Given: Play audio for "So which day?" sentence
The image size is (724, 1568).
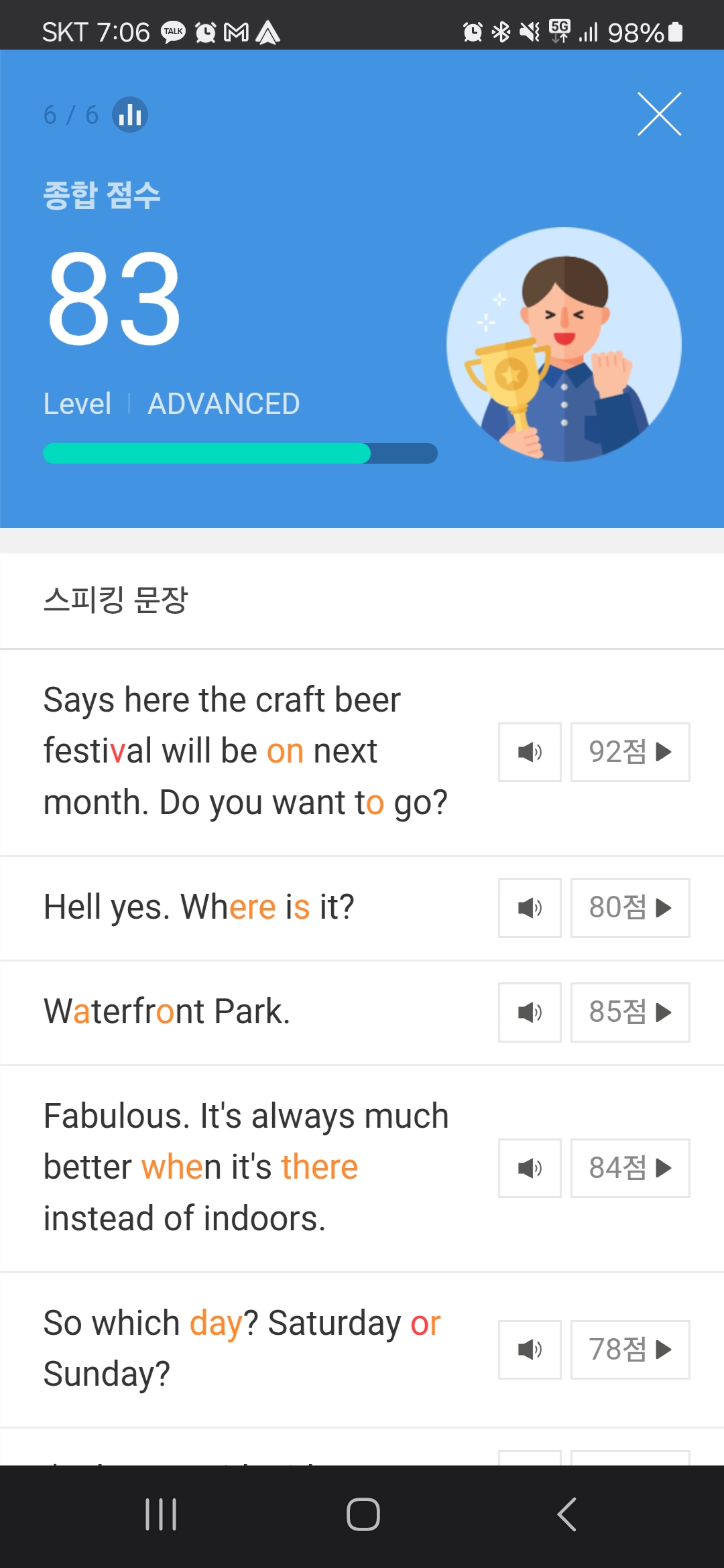Looking at the screenshot, I should pos(530,1350).
